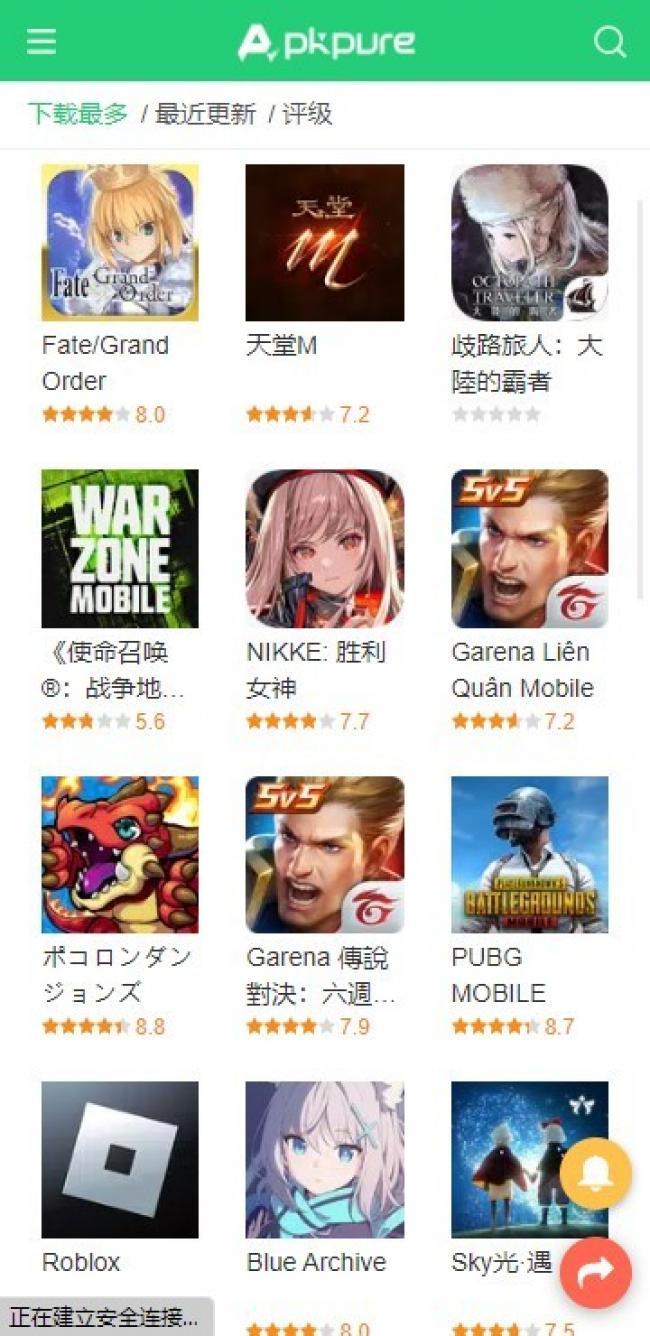Open 天堂M app page
Screen dimensions: 650x1336
pos(325,243)
